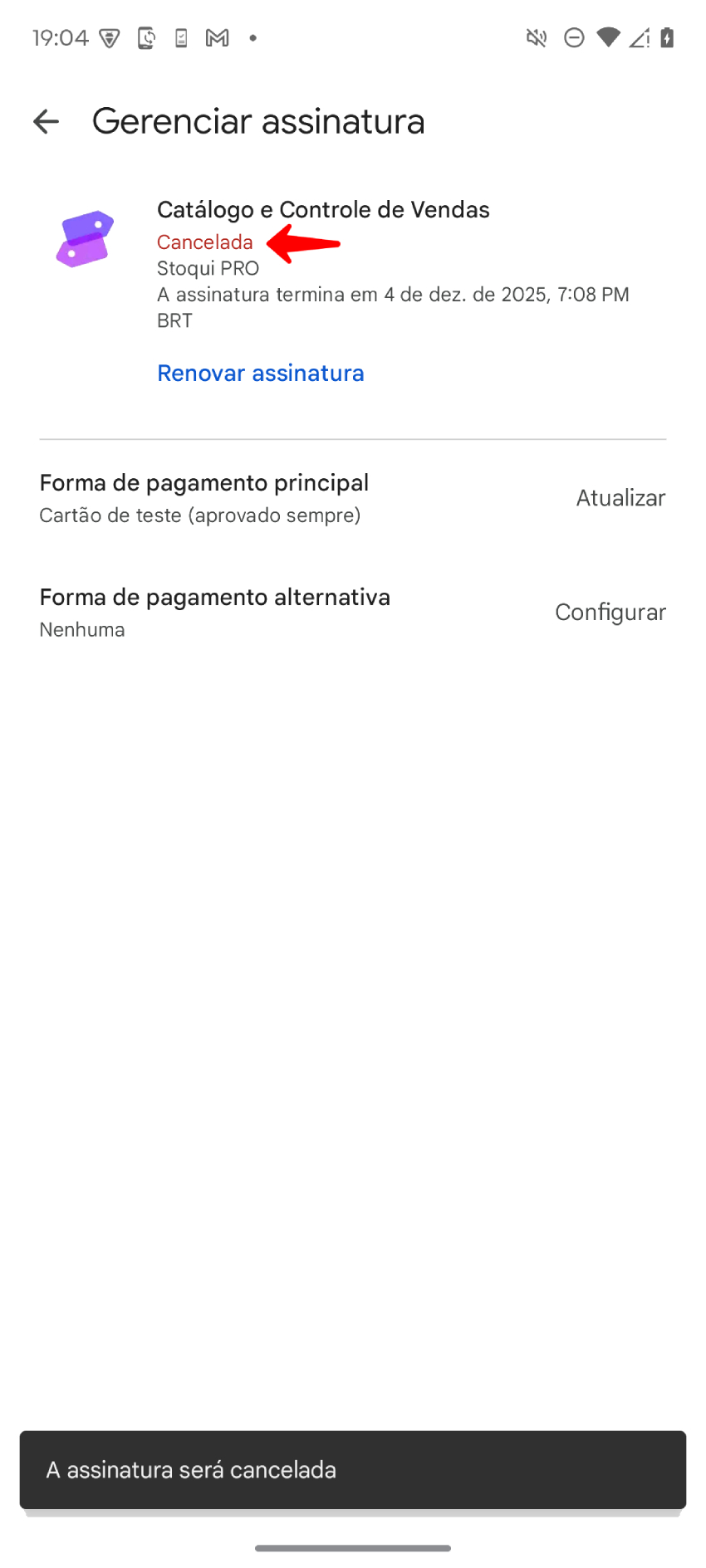This screenshot has width=706, height=1568.
Task: Go back from Gerenciar assinatura
Action: [x=46, y=122]
